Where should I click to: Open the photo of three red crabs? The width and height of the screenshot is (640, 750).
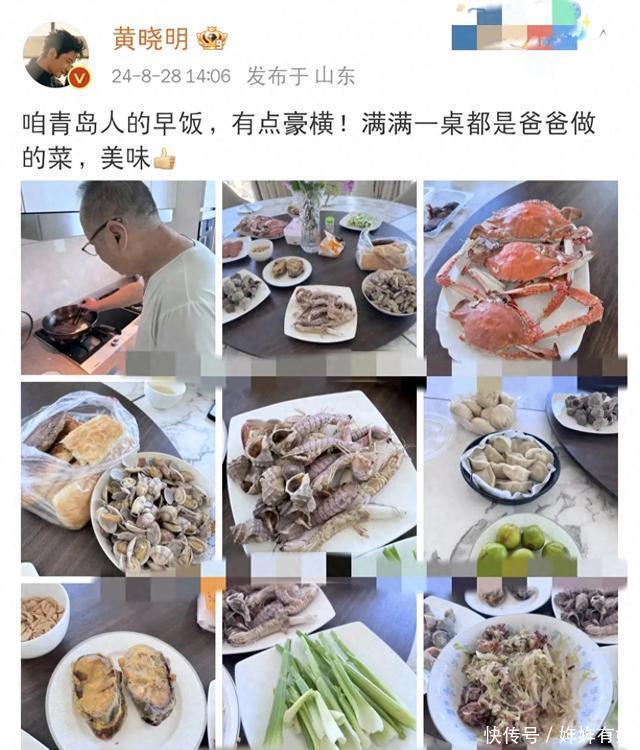coord(520,277)
